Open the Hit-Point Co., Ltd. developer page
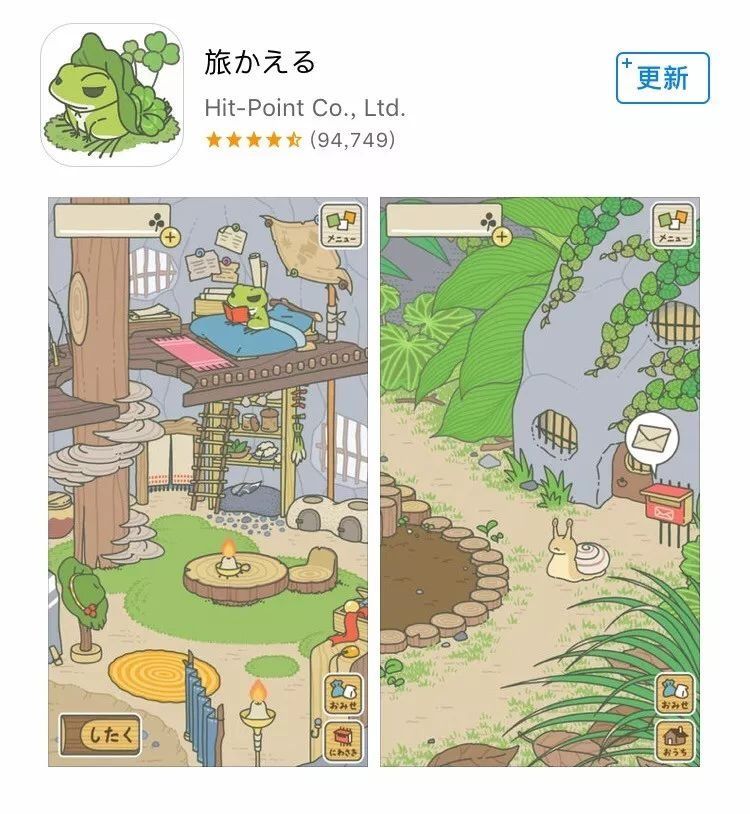 point(304,107)
